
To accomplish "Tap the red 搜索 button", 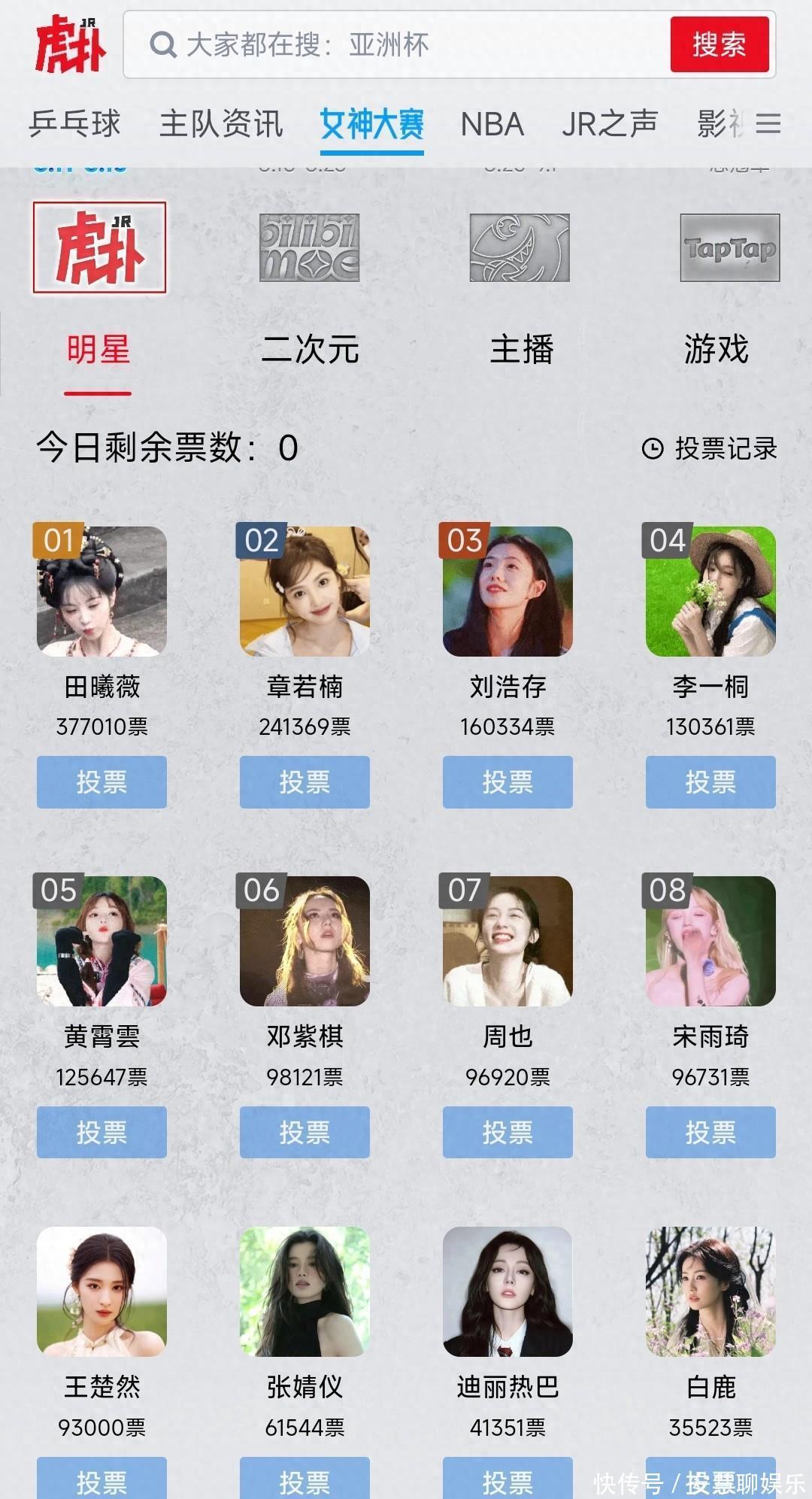I will (719, 45).
